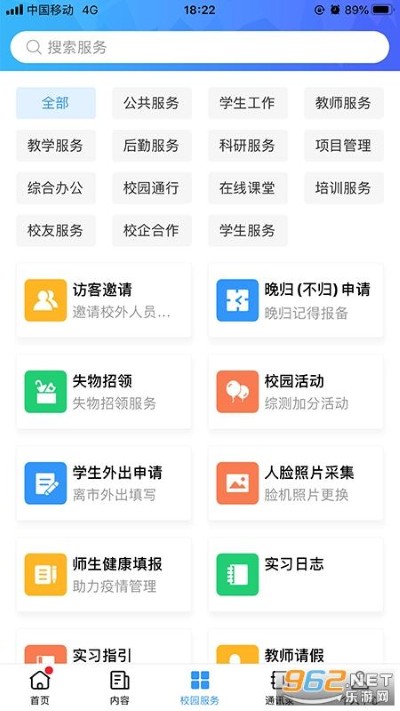Select the 全部 category chip

56,103
